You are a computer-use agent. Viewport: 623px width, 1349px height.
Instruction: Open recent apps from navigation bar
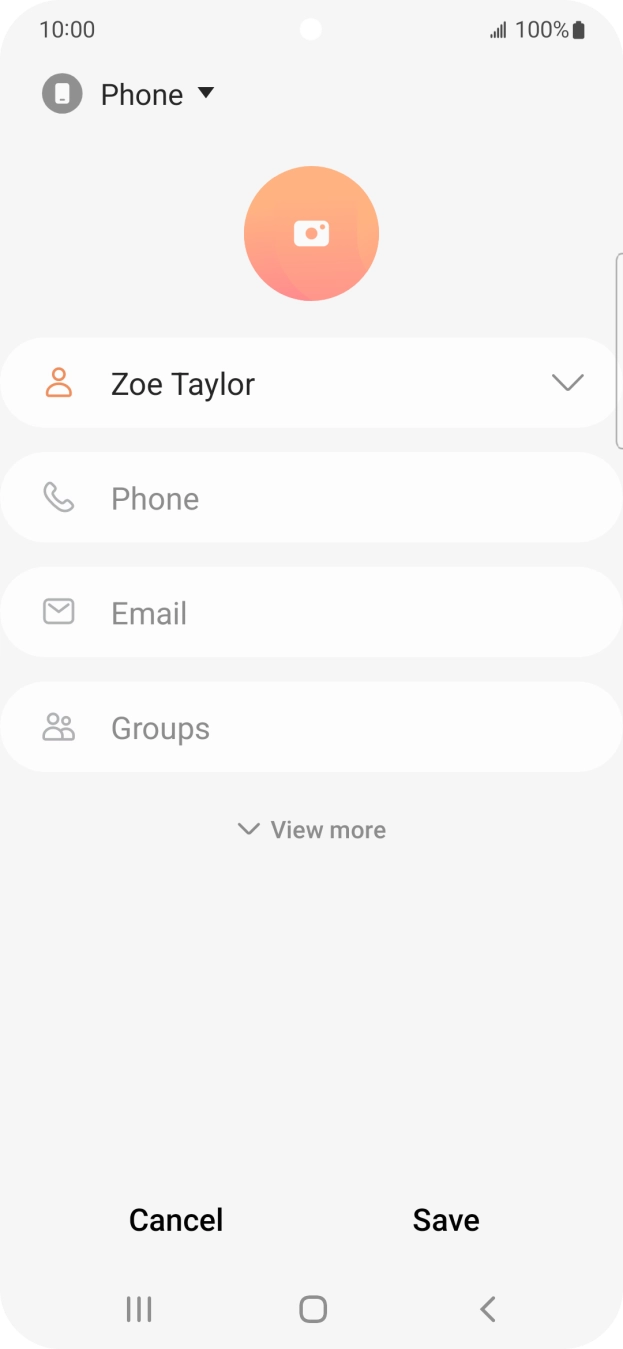coord(138,1309)
